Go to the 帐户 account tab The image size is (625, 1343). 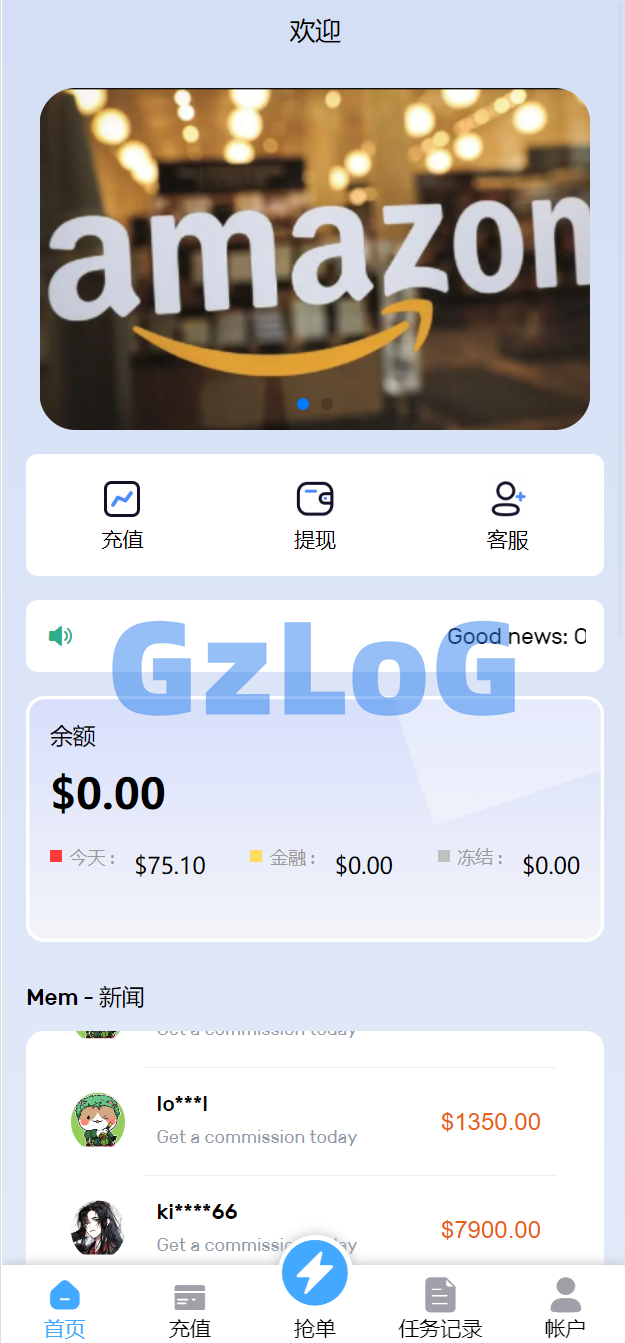pyautogui.click(x=565, y=1307)
